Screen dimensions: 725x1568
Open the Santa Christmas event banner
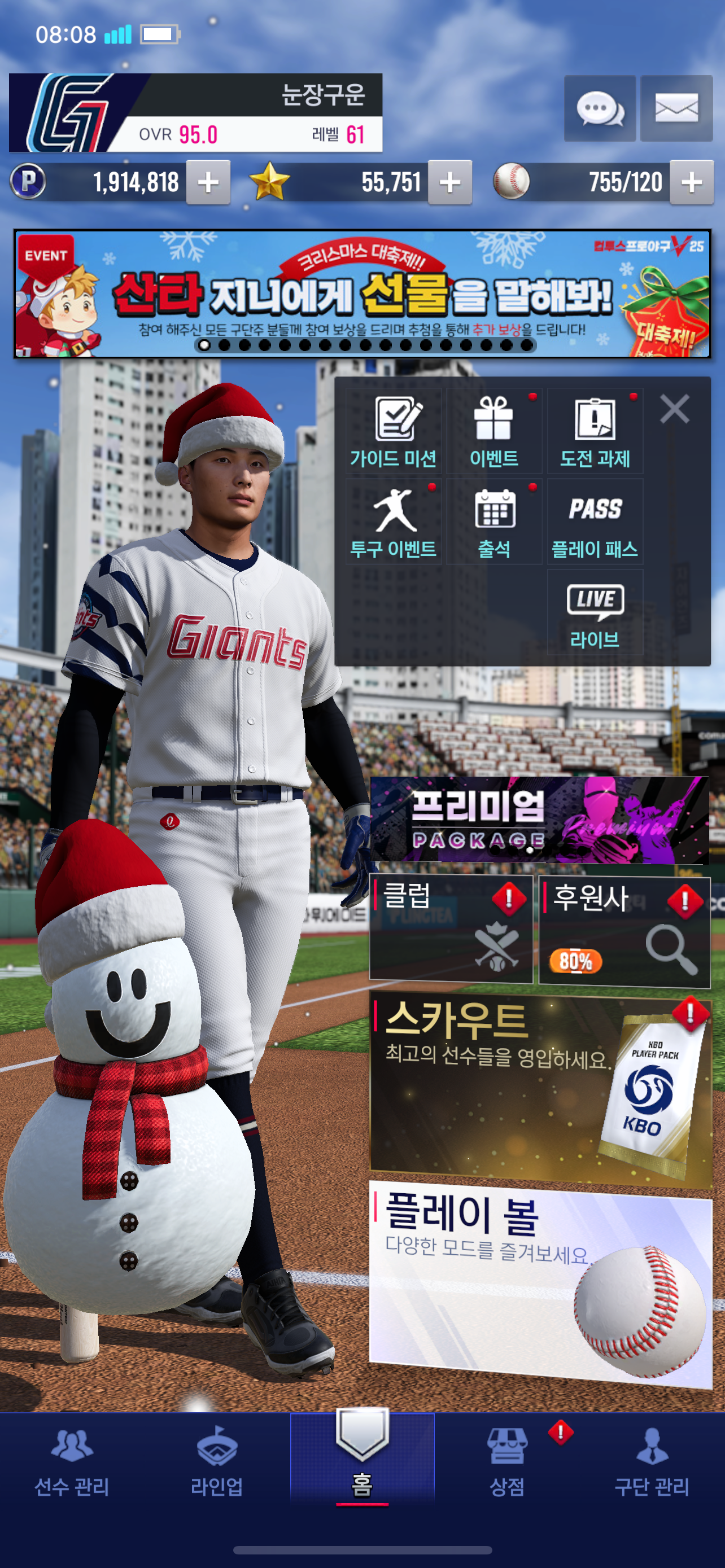362,294
